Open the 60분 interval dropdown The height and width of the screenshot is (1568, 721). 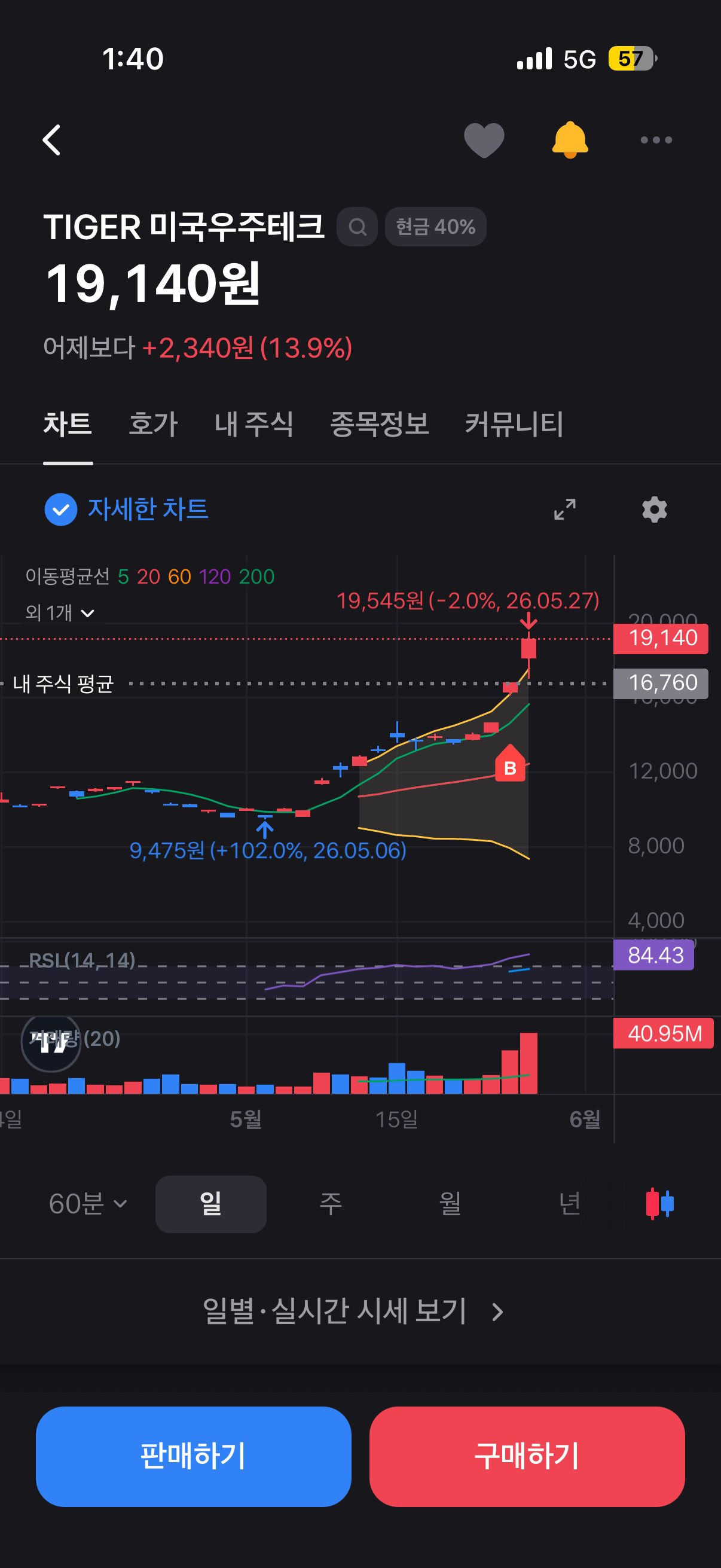[x=88, y=1204]
